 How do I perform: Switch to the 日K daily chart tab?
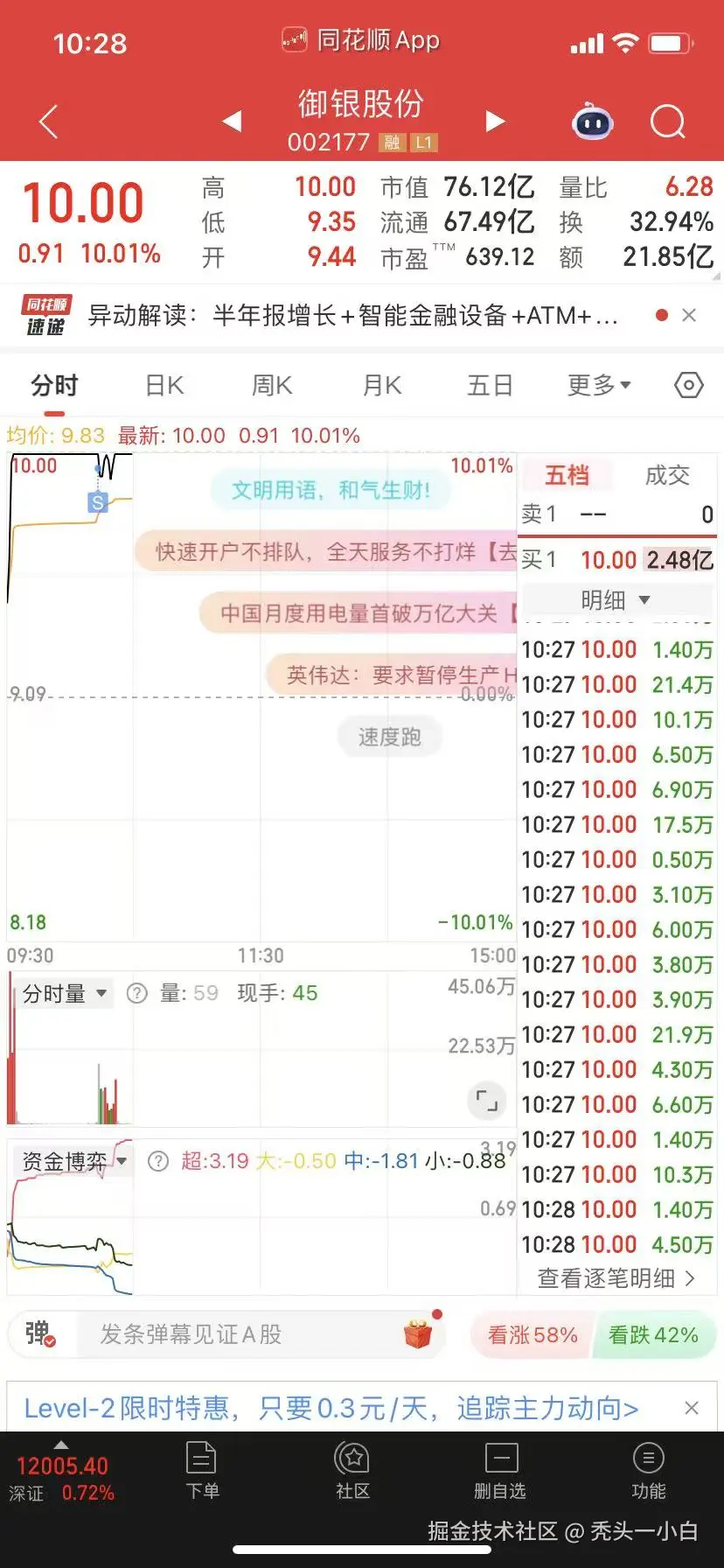coord(163,385)
